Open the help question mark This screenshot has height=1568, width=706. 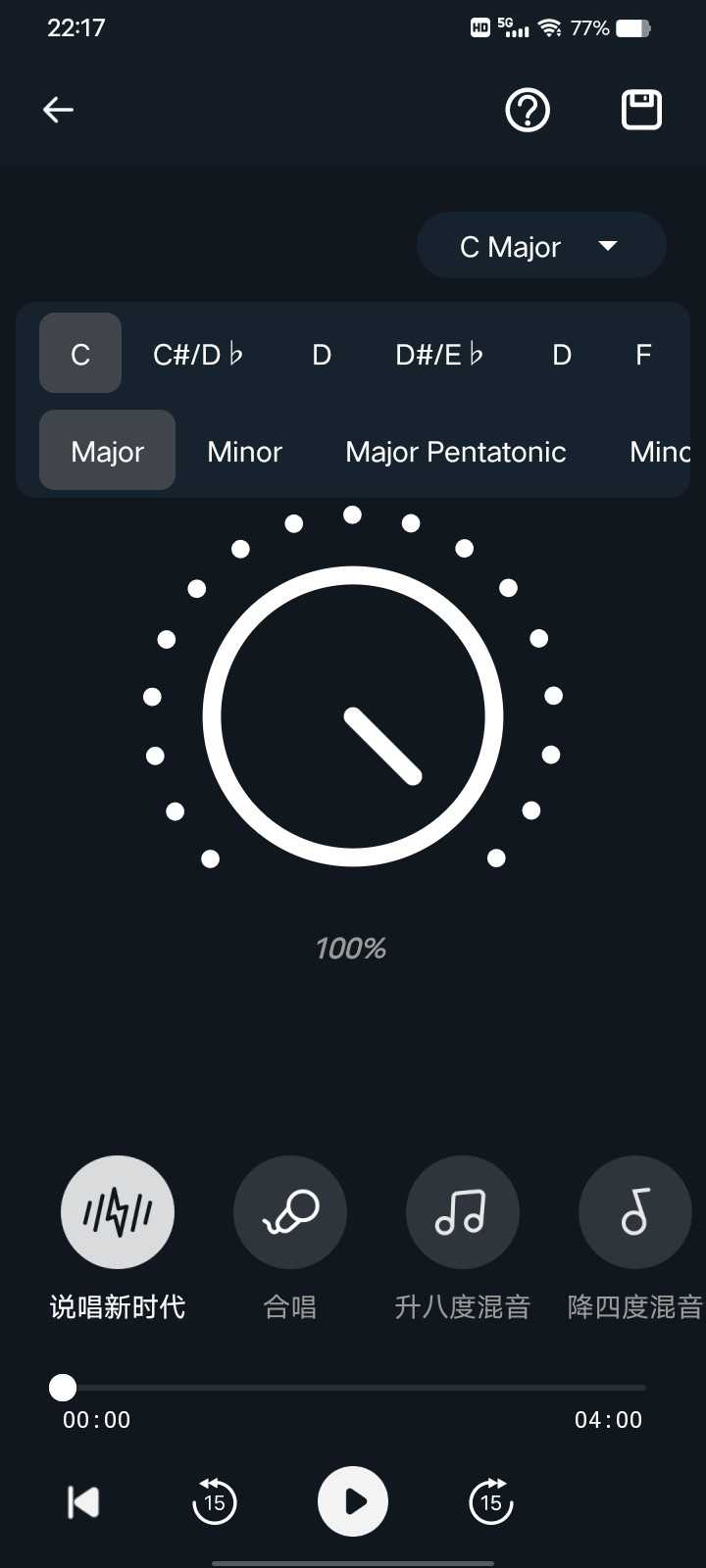pyautogui.click(x=528, y=110)
